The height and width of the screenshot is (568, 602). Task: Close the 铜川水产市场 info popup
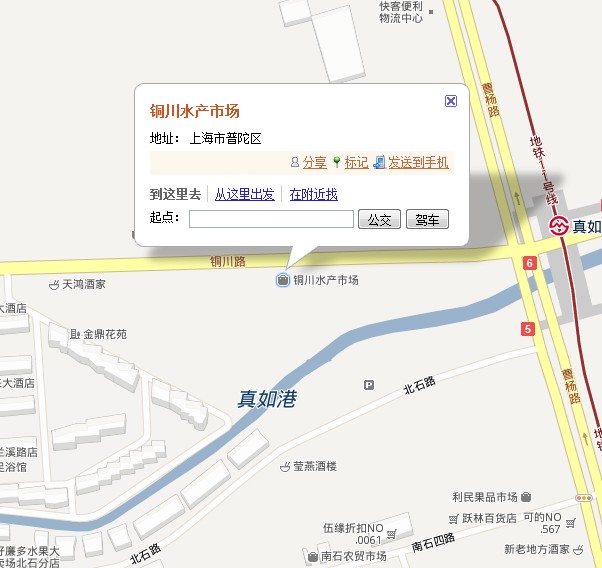[451, 101]
